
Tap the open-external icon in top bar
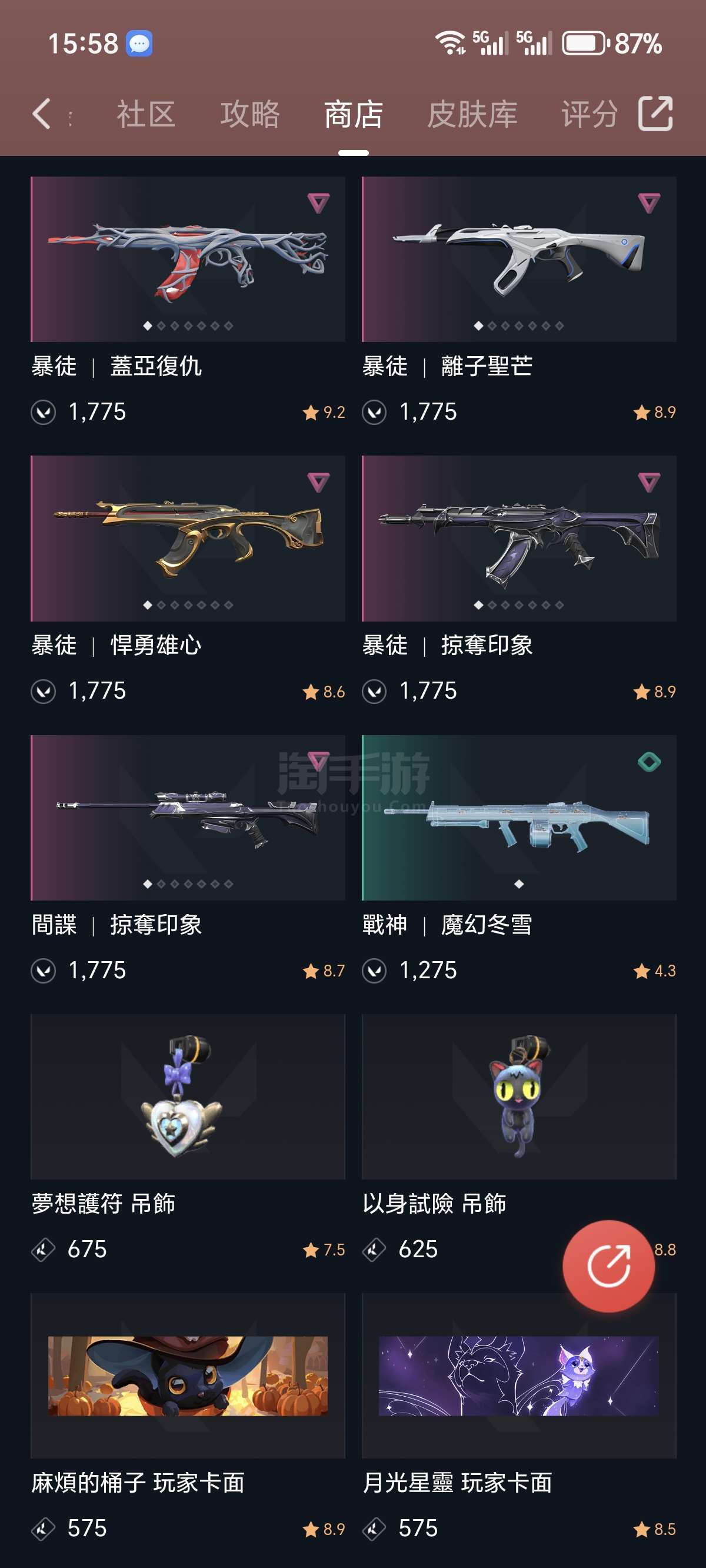[655, 114]
